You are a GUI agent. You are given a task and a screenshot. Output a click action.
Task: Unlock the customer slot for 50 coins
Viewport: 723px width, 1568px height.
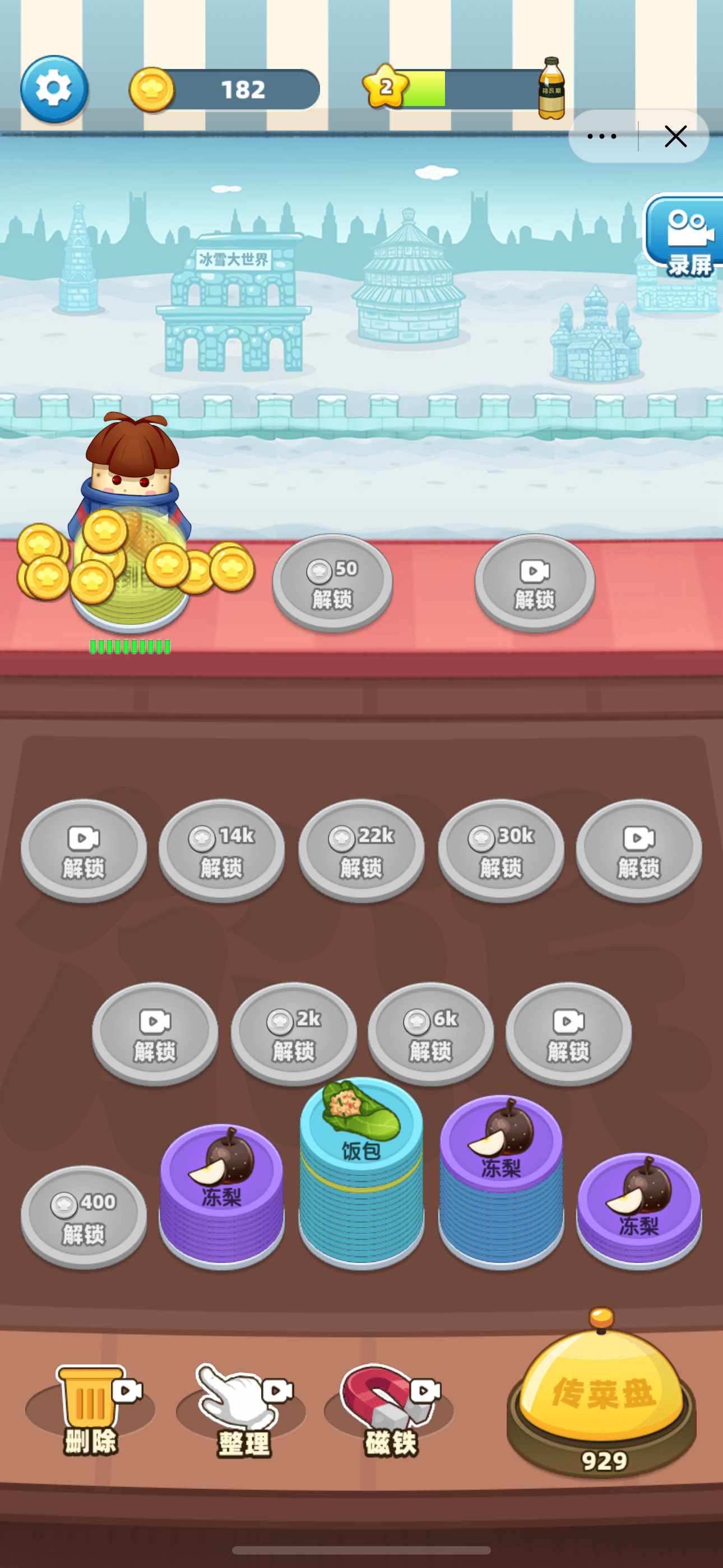332,582
